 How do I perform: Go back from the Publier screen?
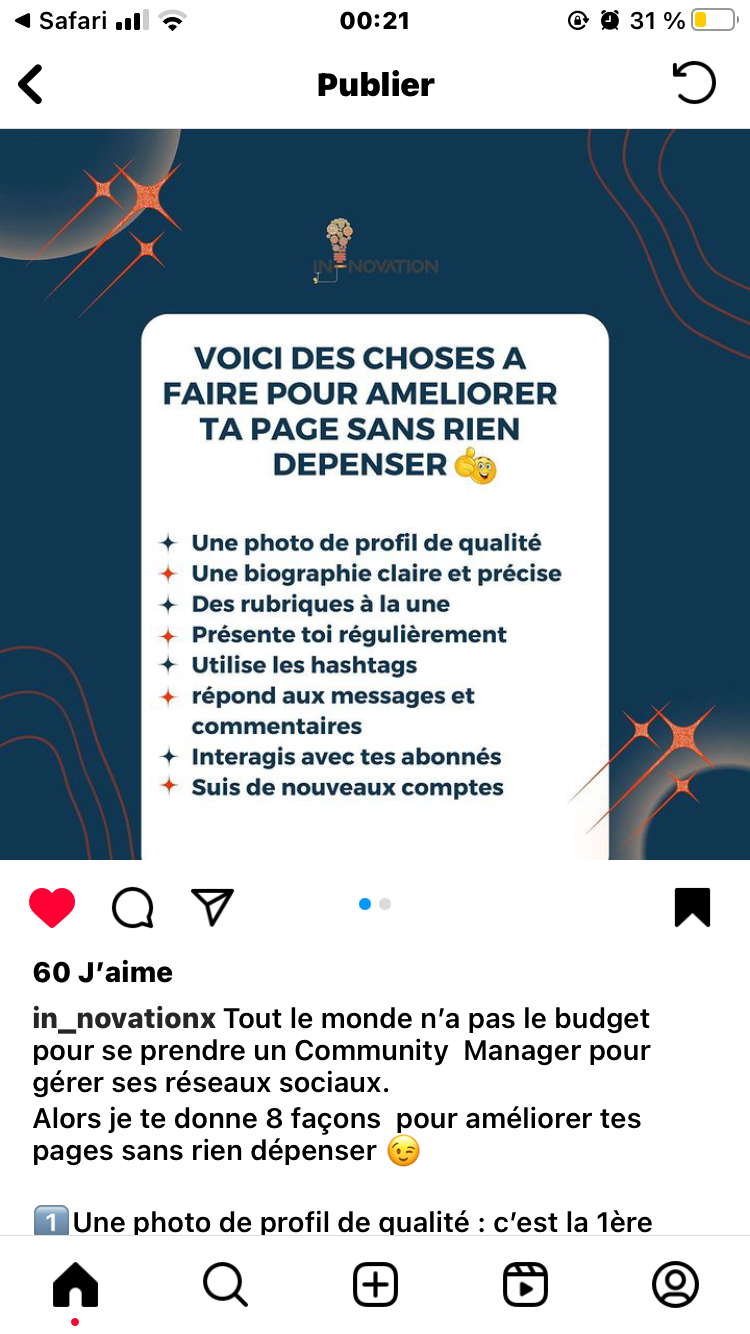[x=32, y=84]
